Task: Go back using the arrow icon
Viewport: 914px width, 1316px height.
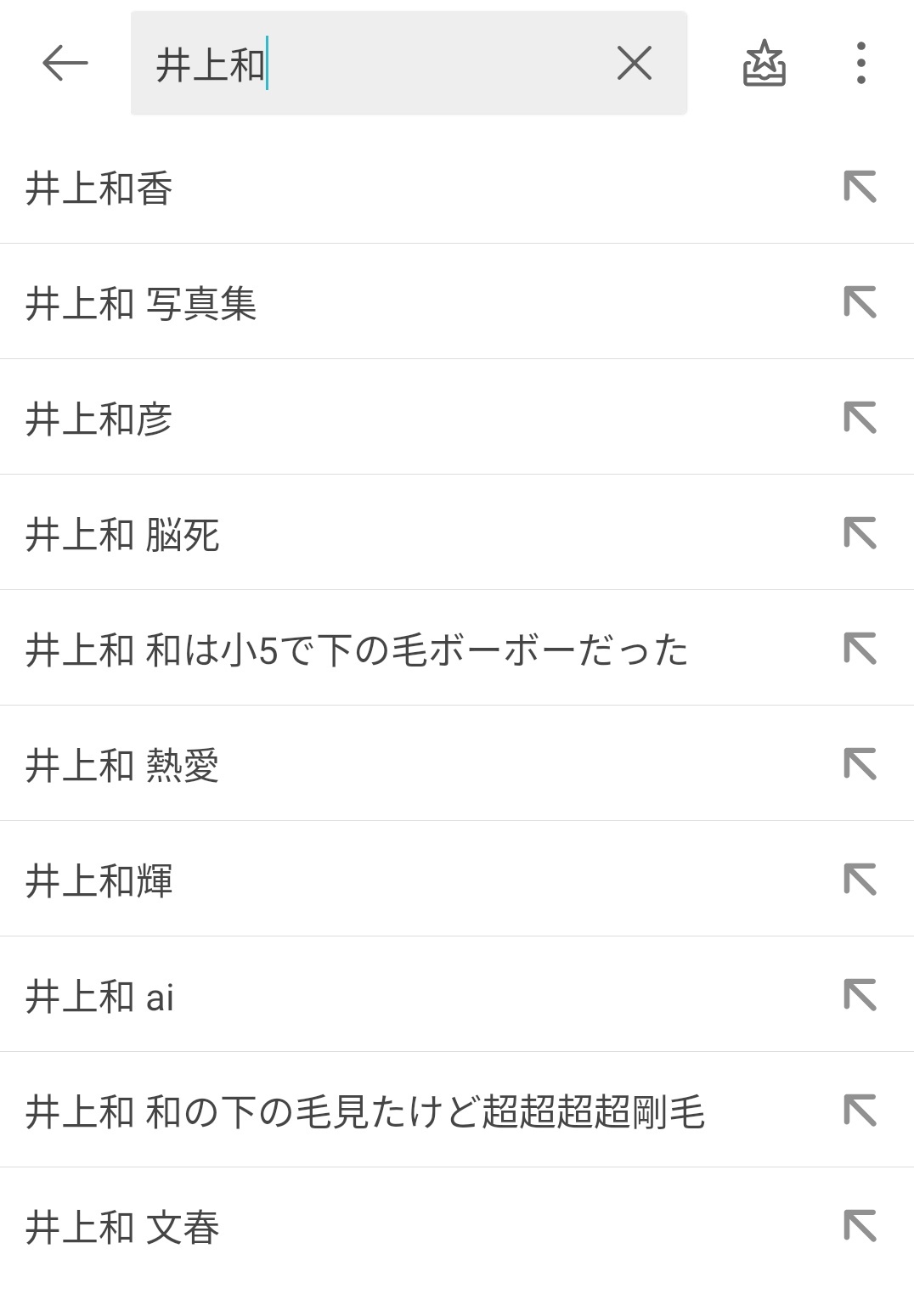Action: (65, 63)
